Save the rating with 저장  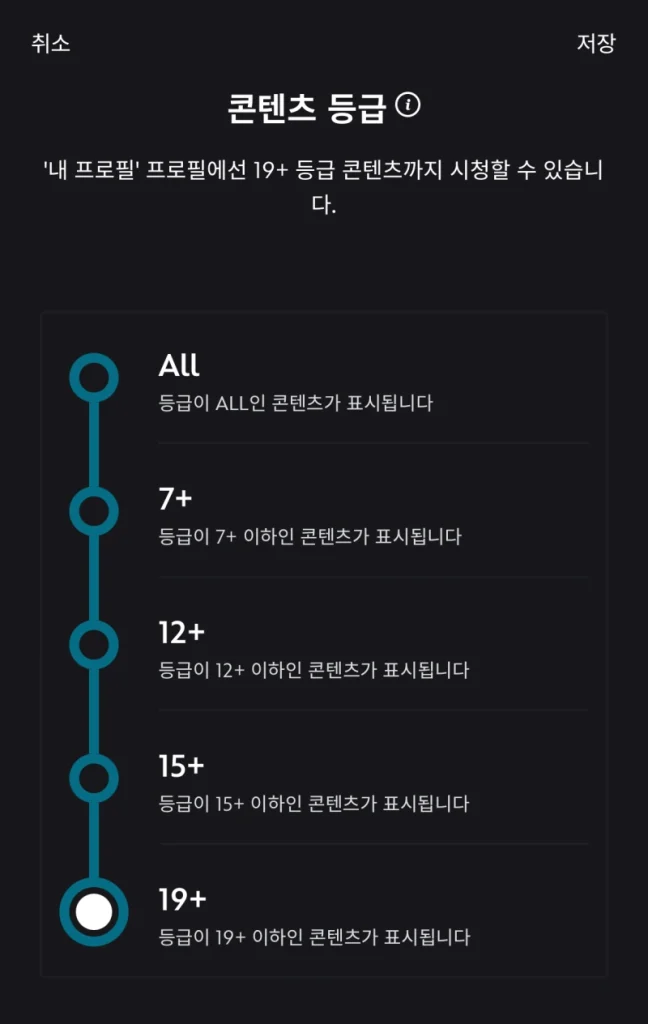(x=595, y=43)
